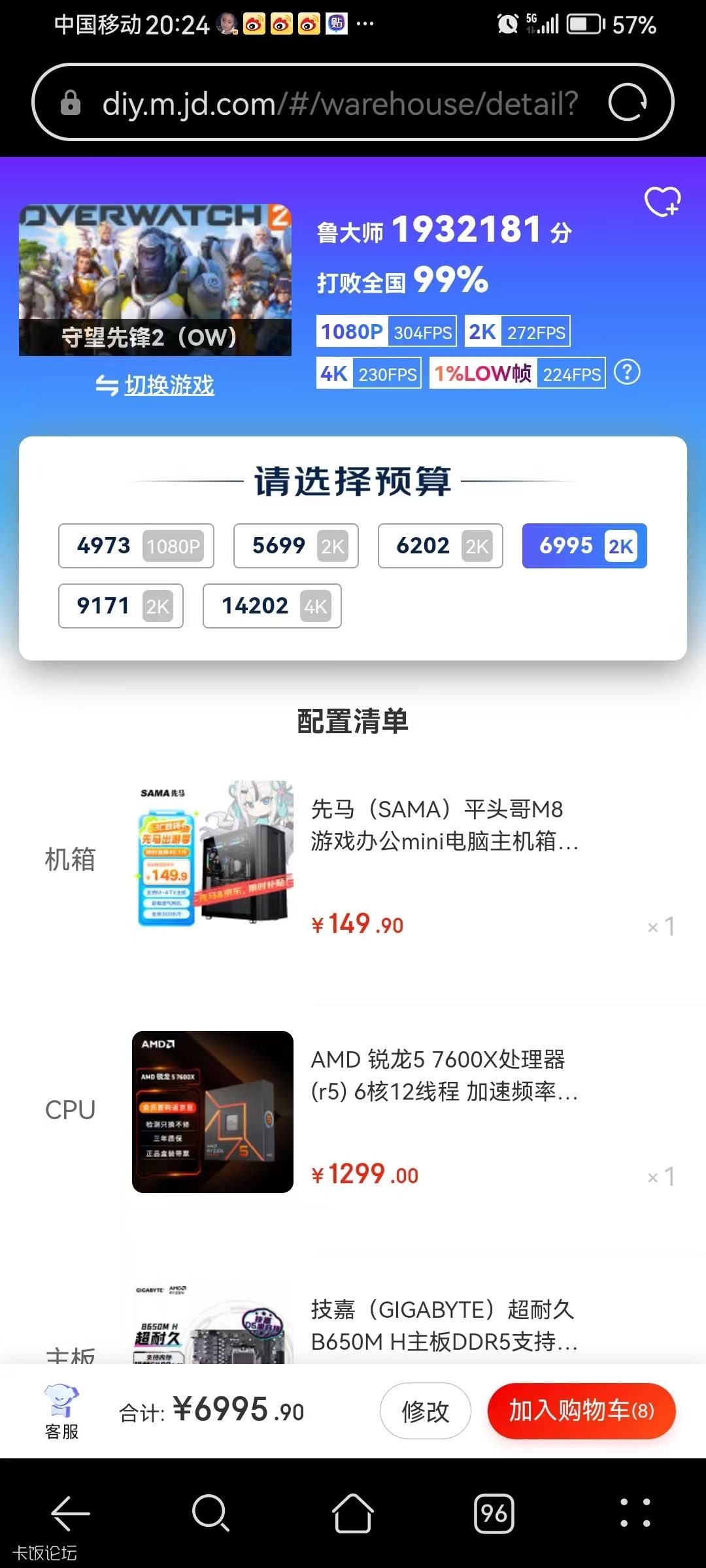Pick the 6202 2K budget chip
The height and width of the screenshot is (1568, 706).
440,546
